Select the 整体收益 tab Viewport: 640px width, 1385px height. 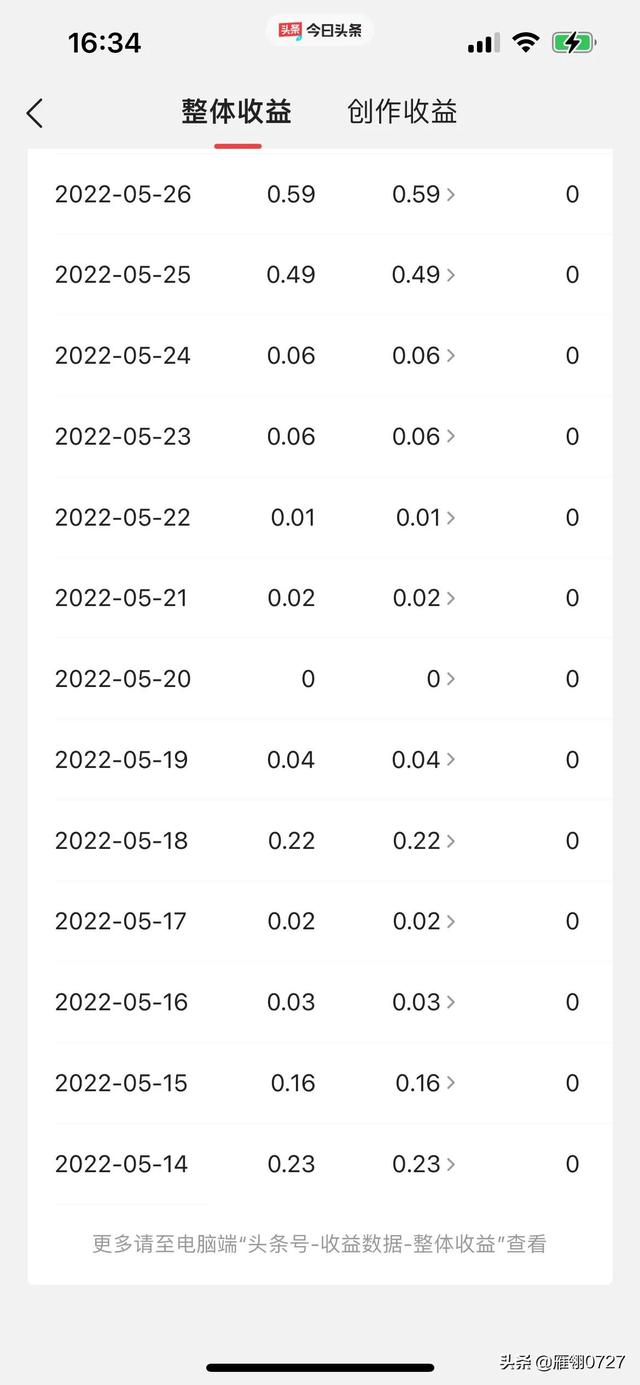click(x=237, y=112)
